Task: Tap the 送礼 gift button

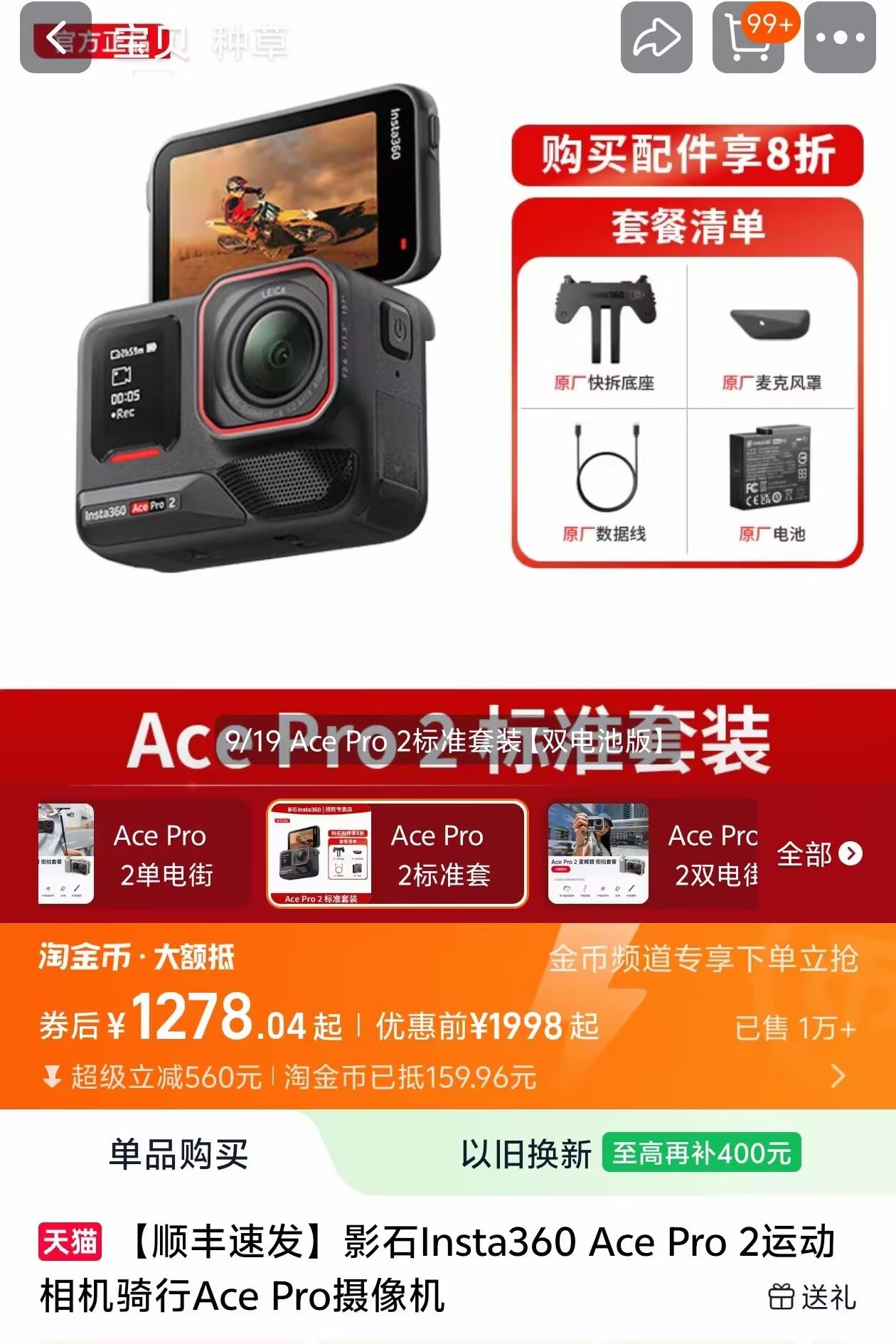Action: pos(812,1297)
